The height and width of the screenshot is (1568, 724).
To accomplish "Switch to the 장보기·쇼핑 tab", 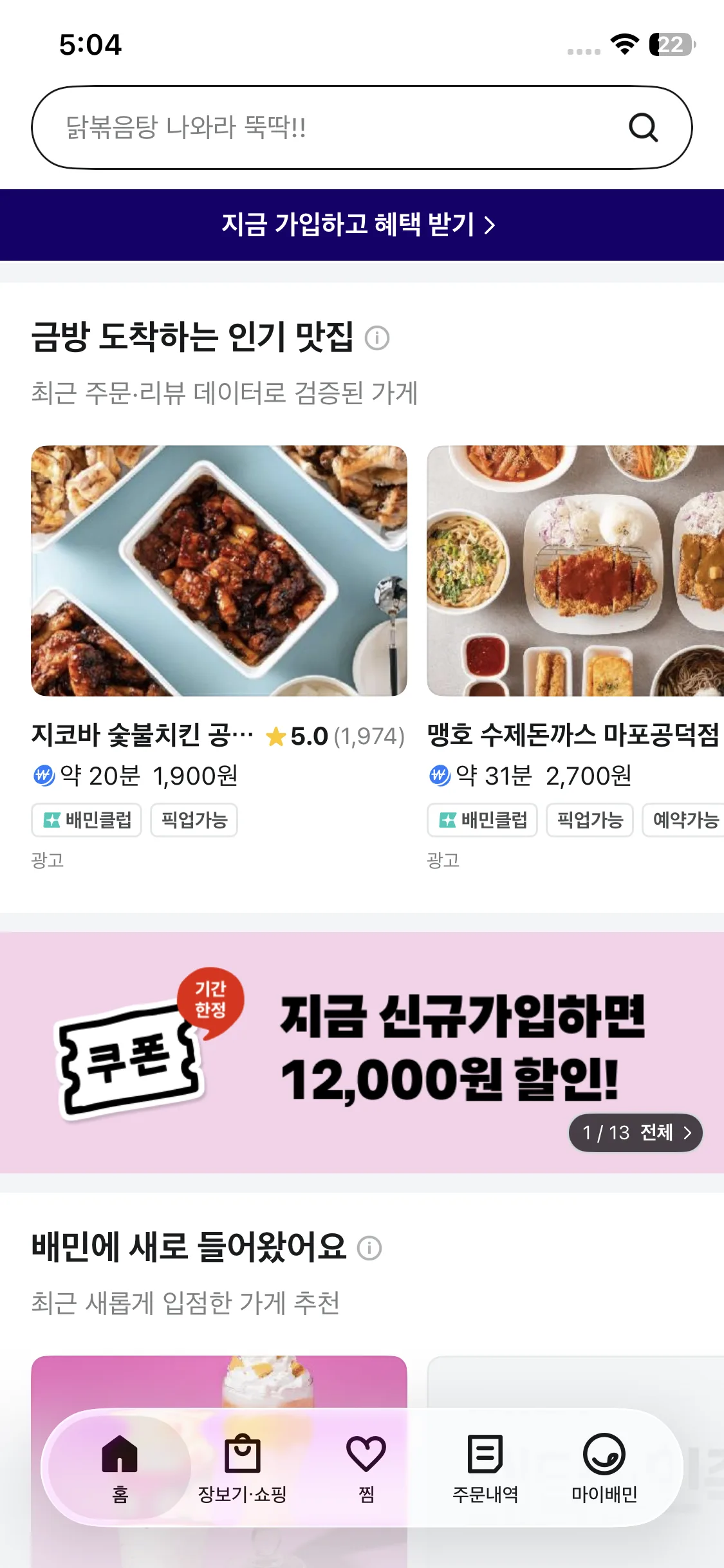I will tap(242, 1467).
